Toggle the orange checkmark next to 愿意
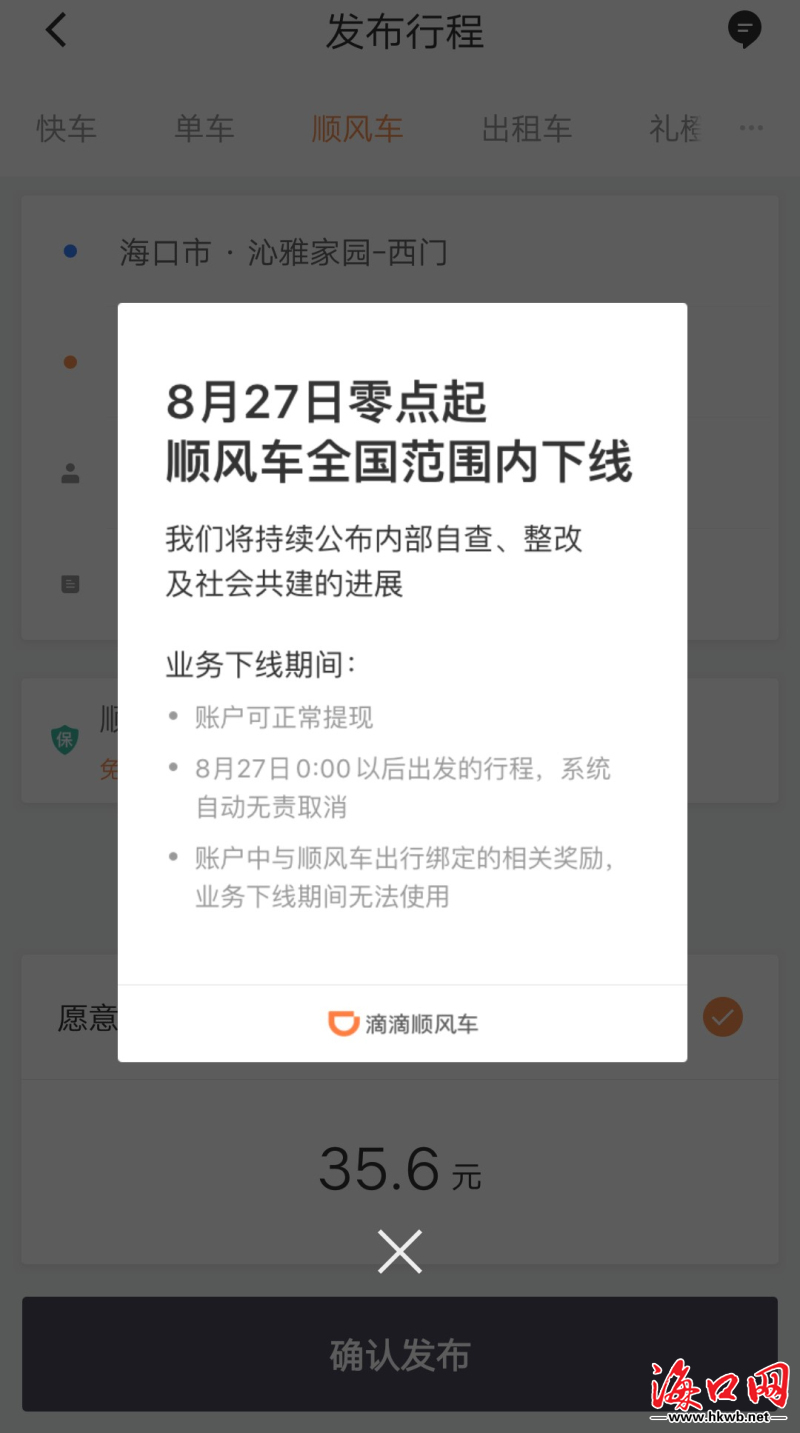The height and width of the screenshot is (1433, 800). tap(722, 1017)
